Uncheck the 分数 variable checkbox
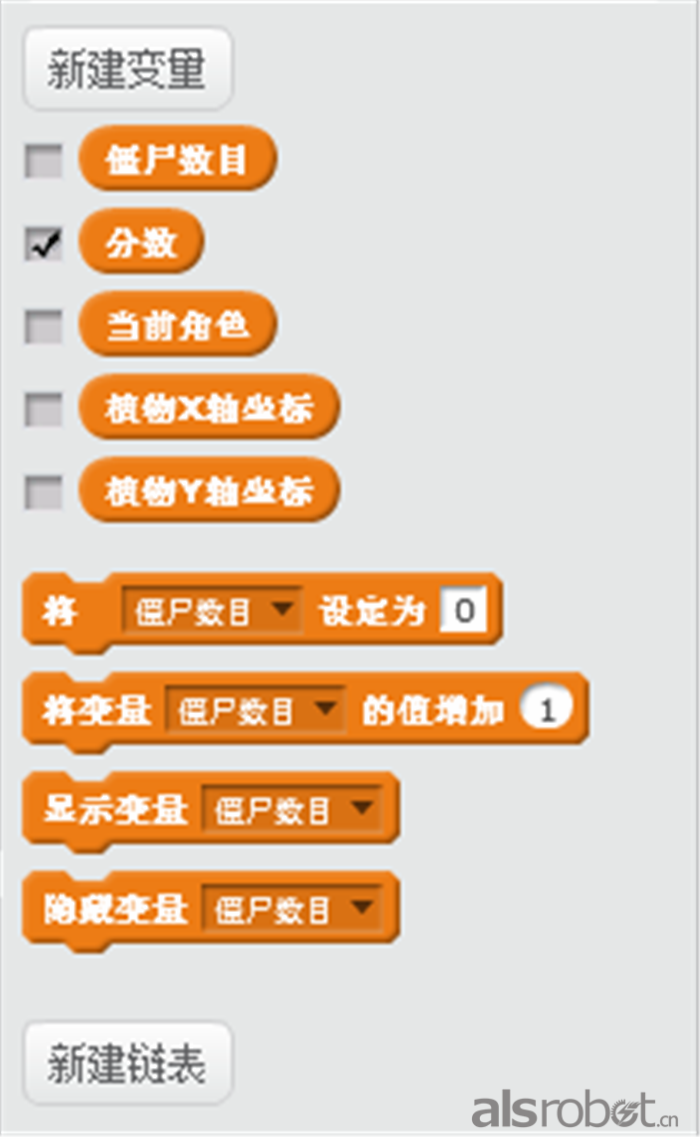The width and height of the screenshot is (700, 1137). point(43,243)
